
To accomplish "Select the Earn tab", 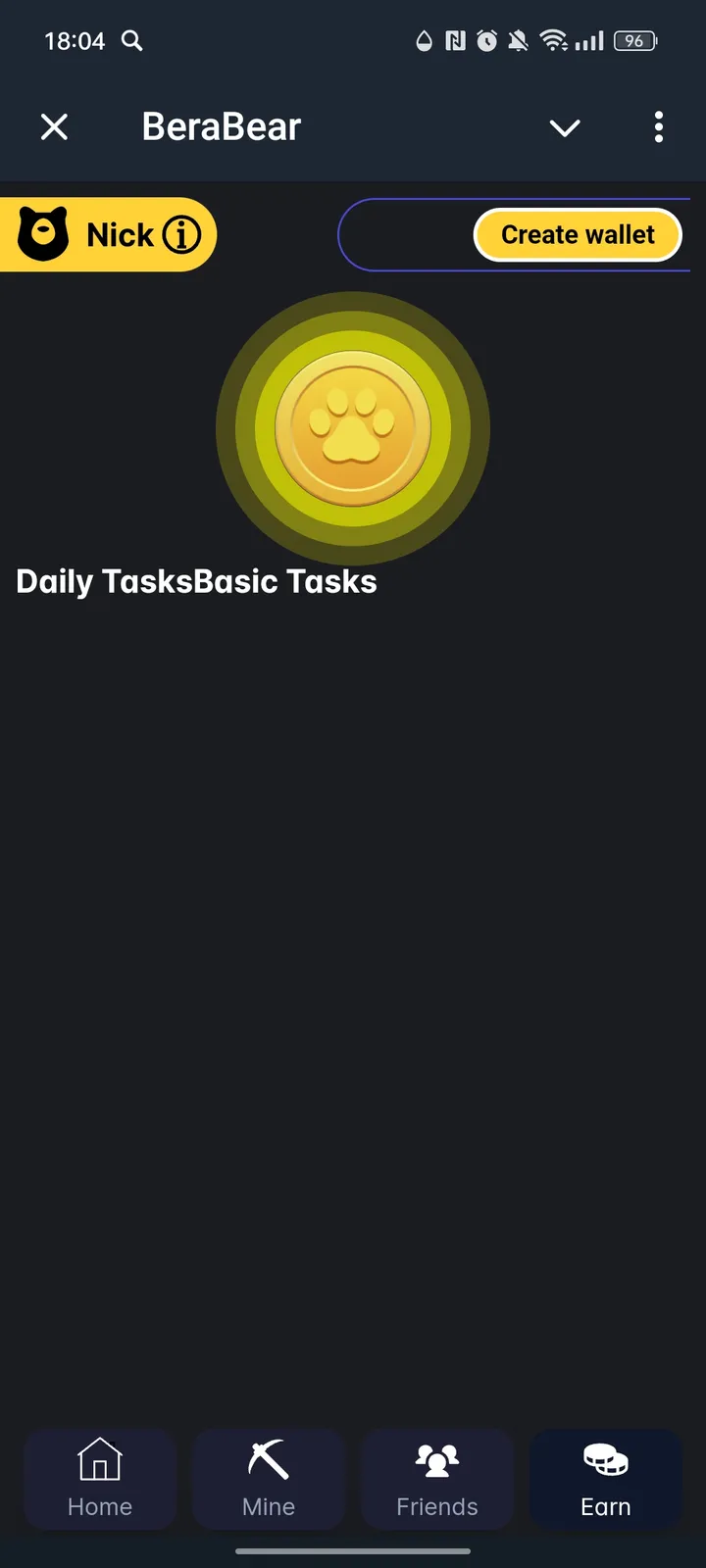I will tap(606, 1479).
